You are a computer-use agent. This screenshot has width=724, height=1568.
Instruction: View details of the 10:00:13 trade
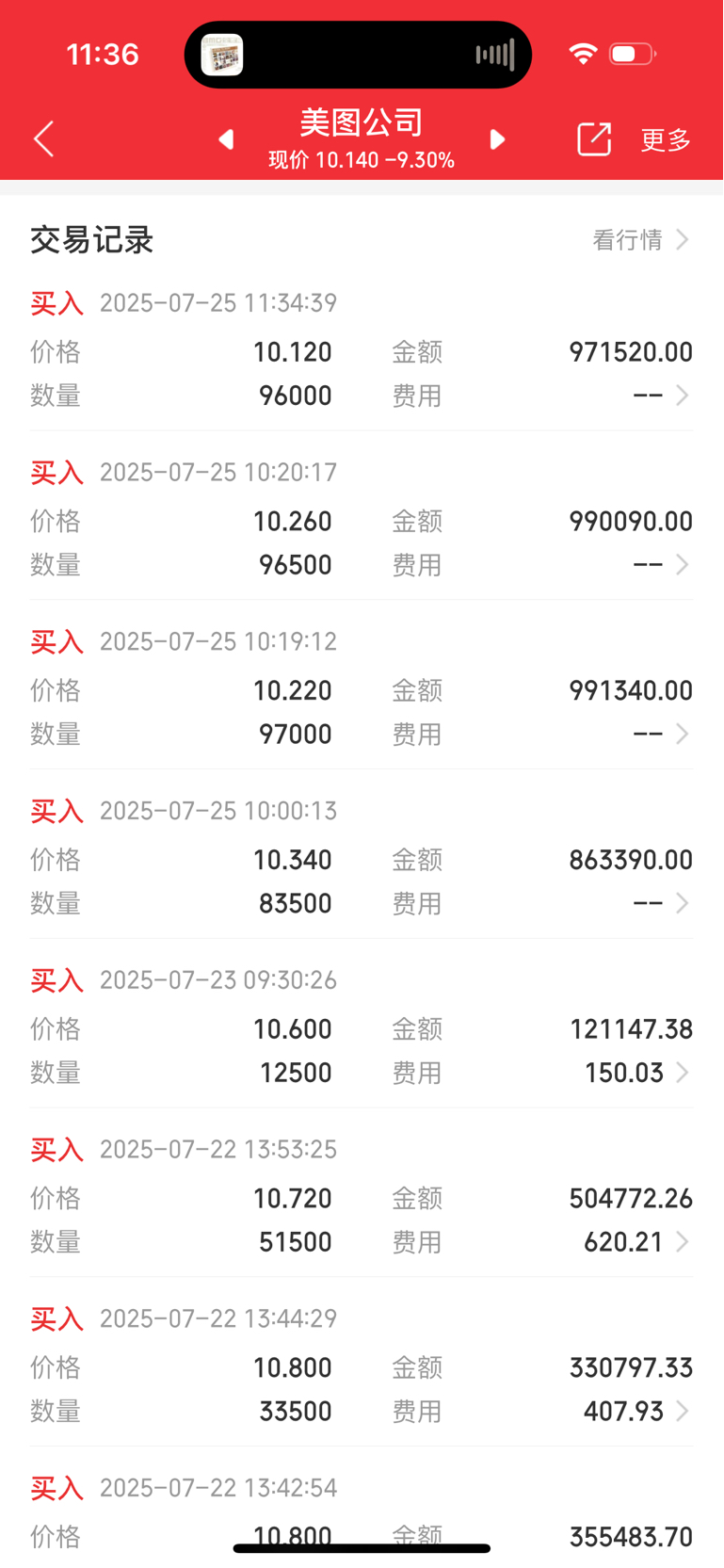[x=362, y=859]
